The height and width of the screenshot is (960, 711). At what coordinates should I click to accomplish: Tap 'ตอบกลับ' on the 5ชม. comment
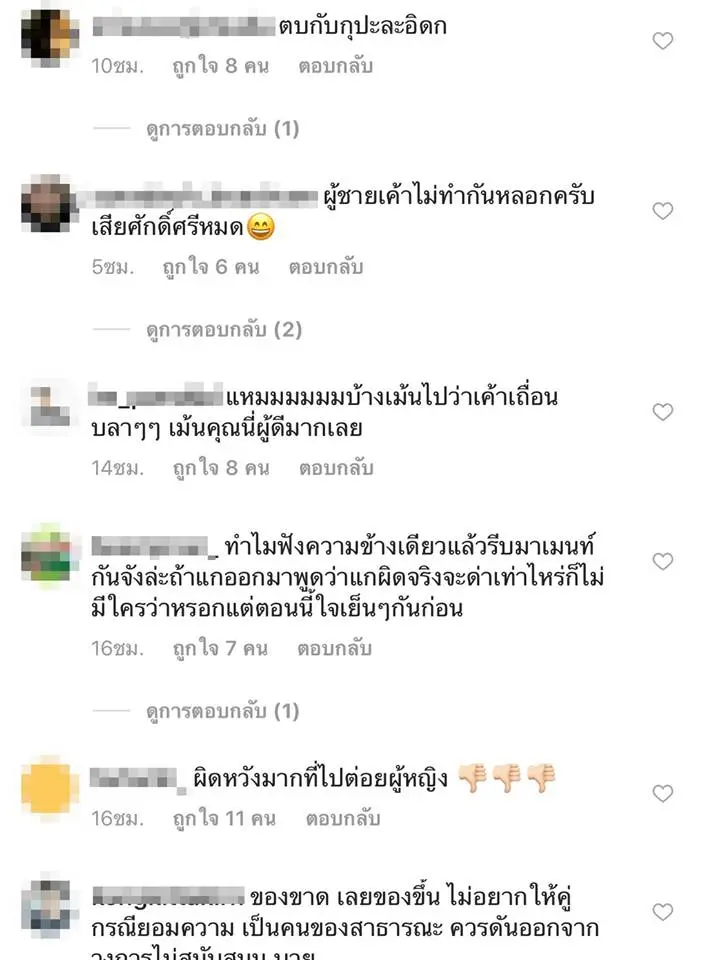[326, 267]
